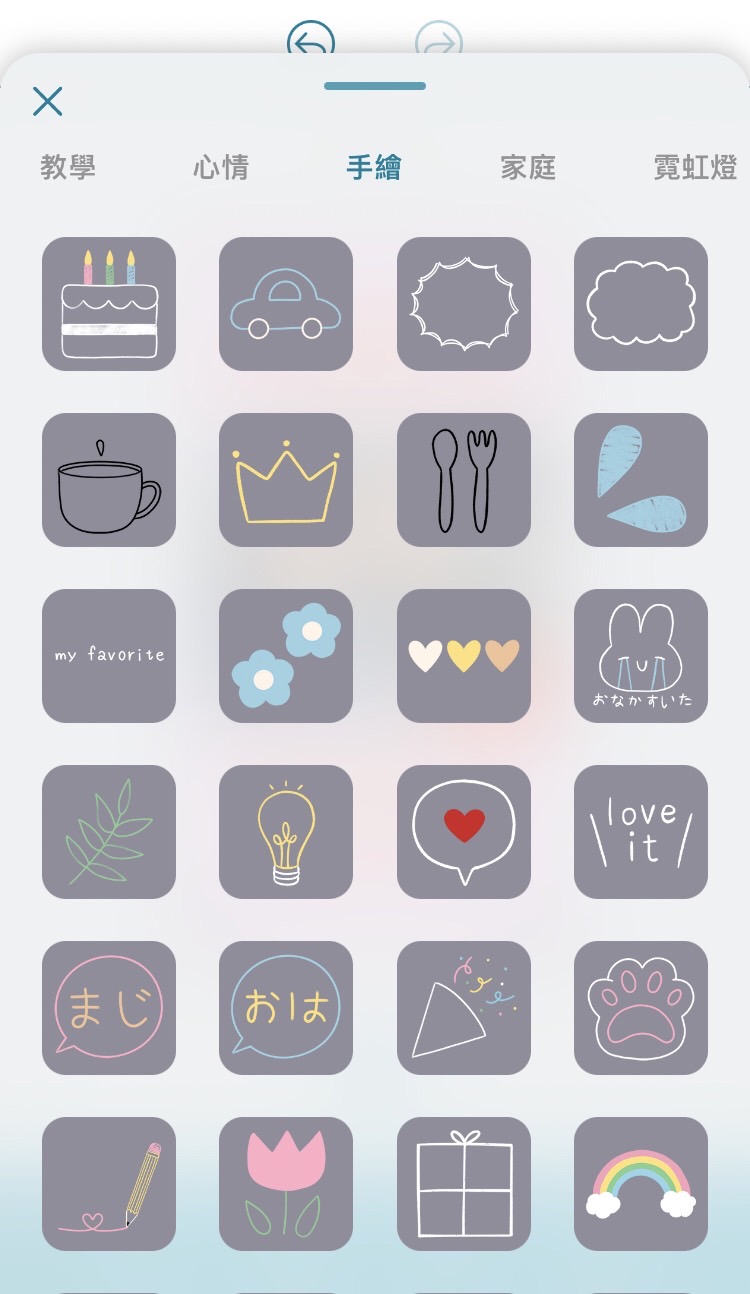Switch to the 家庭 category tab
Image resolution: width=750 pixels, height=1294 pixels.
528,167
